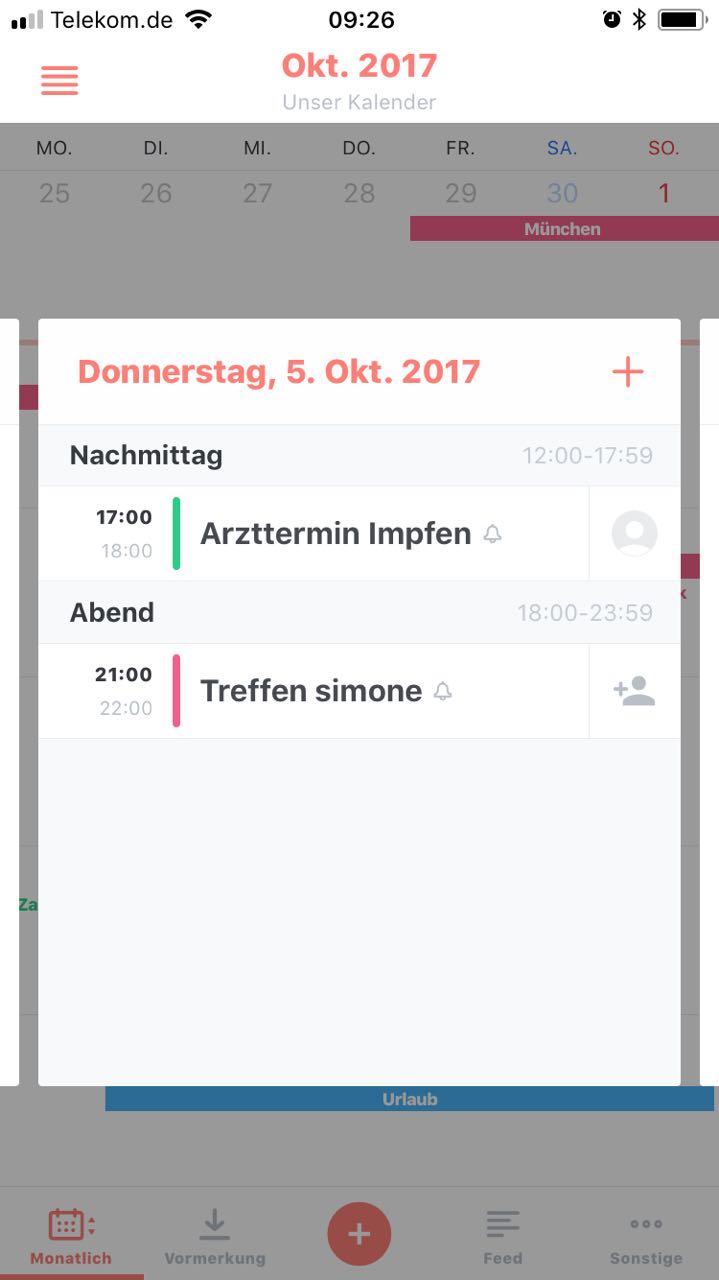Switch to the Feed tab

(x=502, y=1236)
